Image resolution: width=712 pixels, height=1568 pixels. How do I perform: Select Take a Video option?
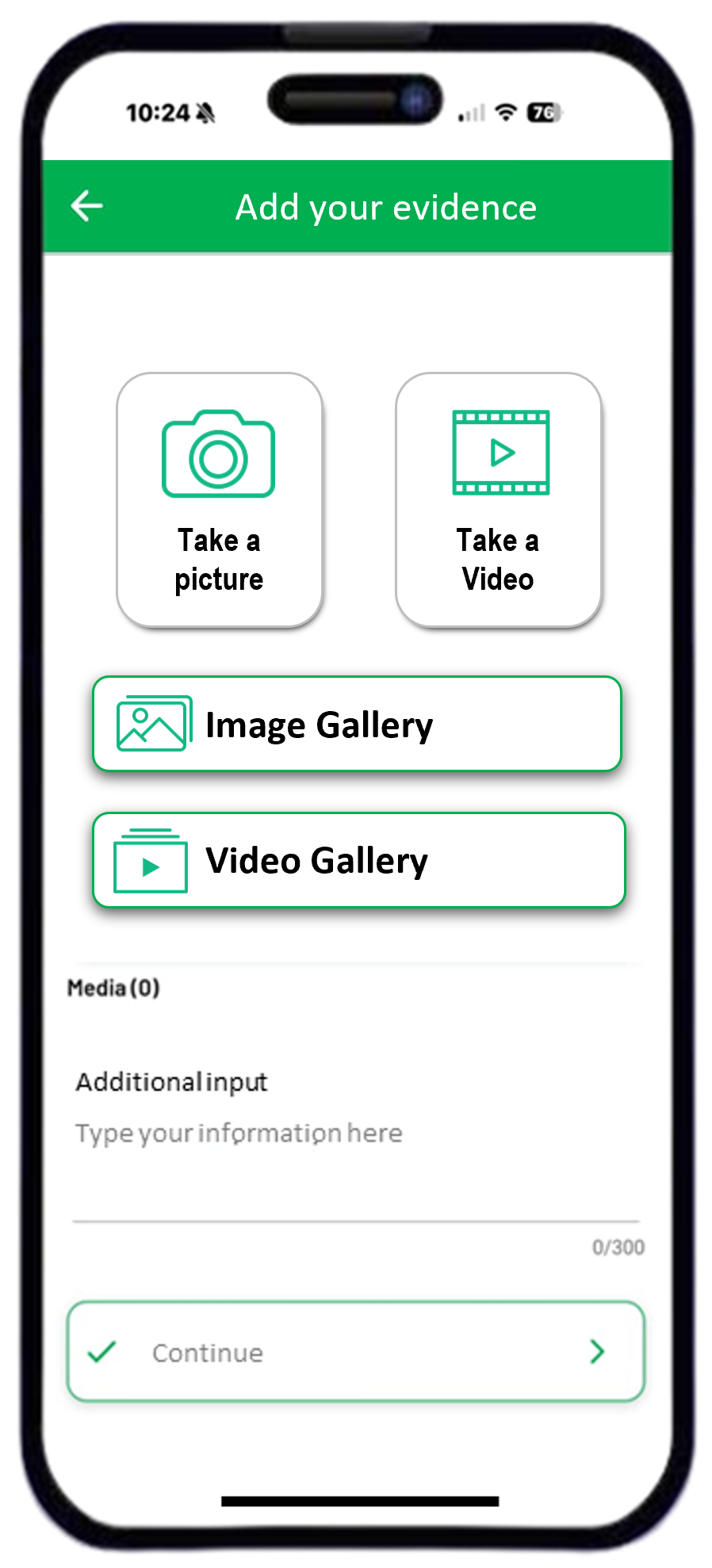tap(498, 499)
